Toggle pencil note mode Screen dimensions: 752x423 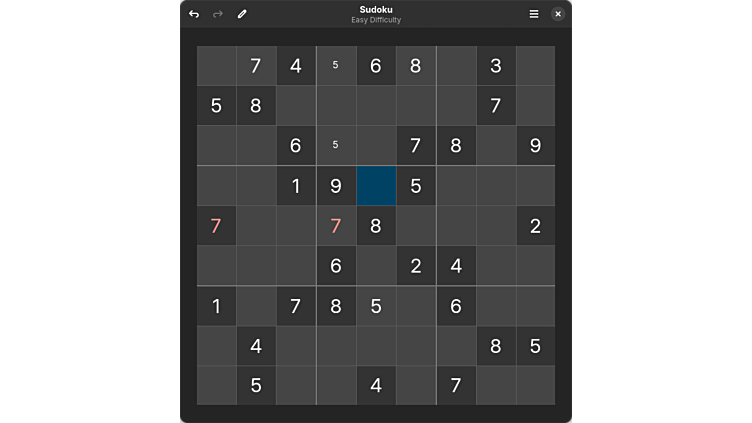click(x=242, y=14)
